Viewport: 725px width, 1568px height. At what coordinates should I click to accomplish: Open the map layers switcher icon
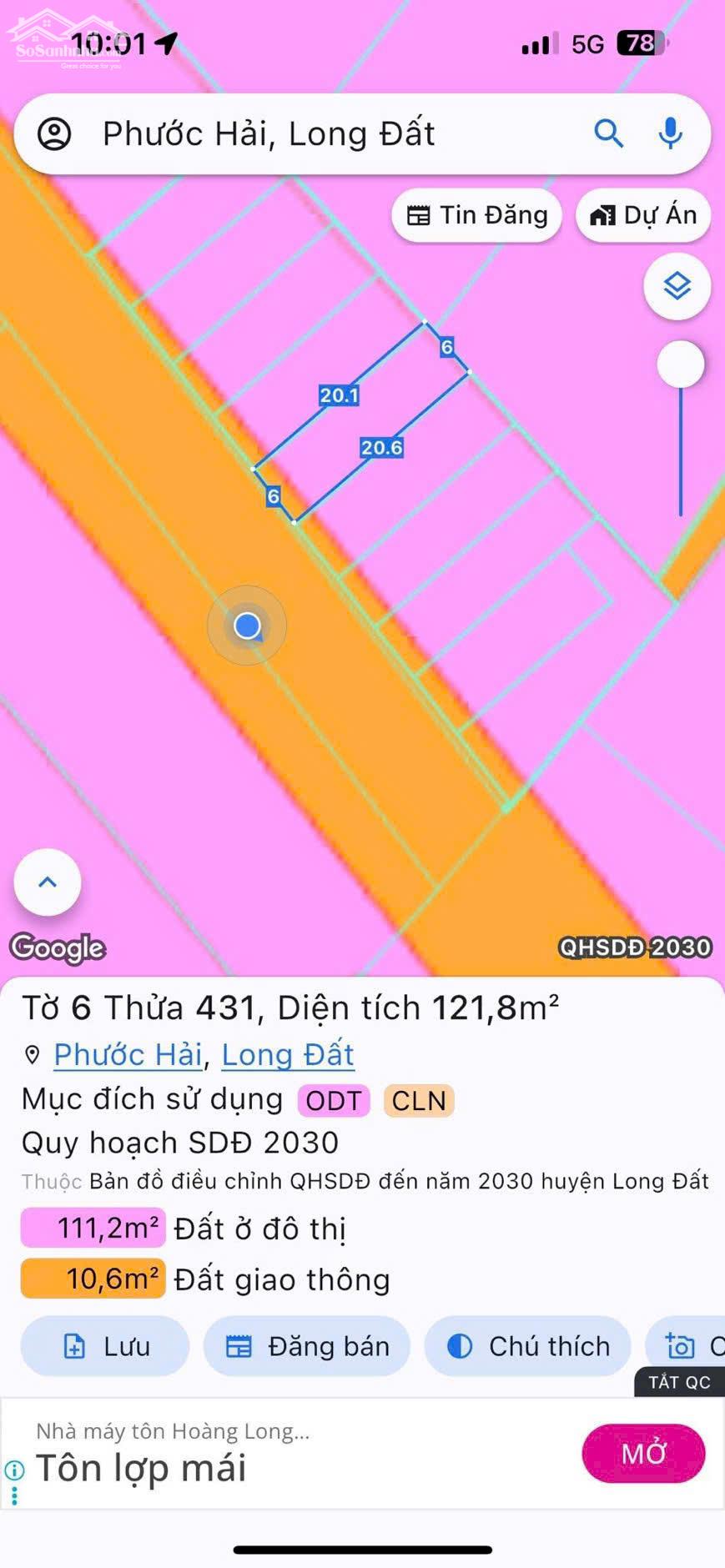(x=677, y=286)
